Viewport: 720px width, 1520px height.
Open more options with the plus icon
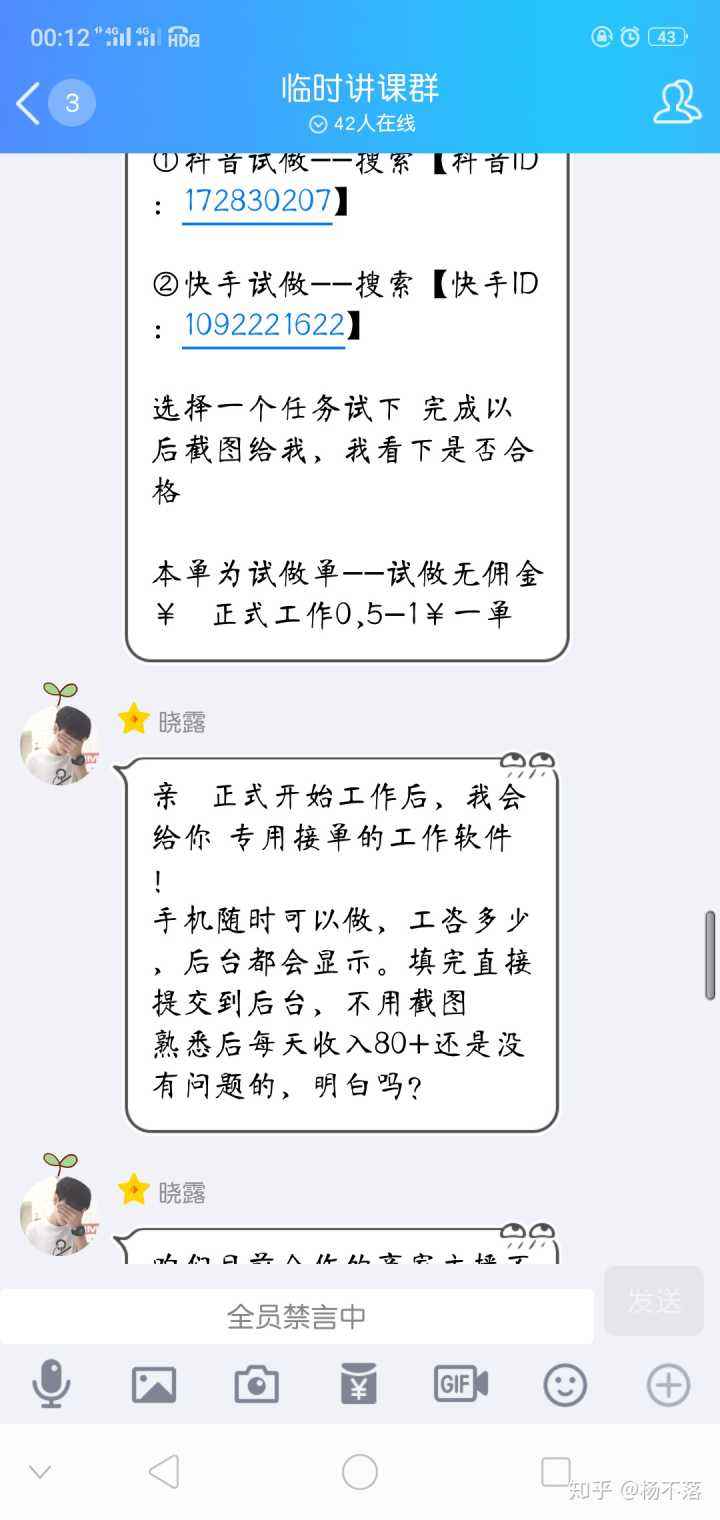click(x=666, y=1386)
